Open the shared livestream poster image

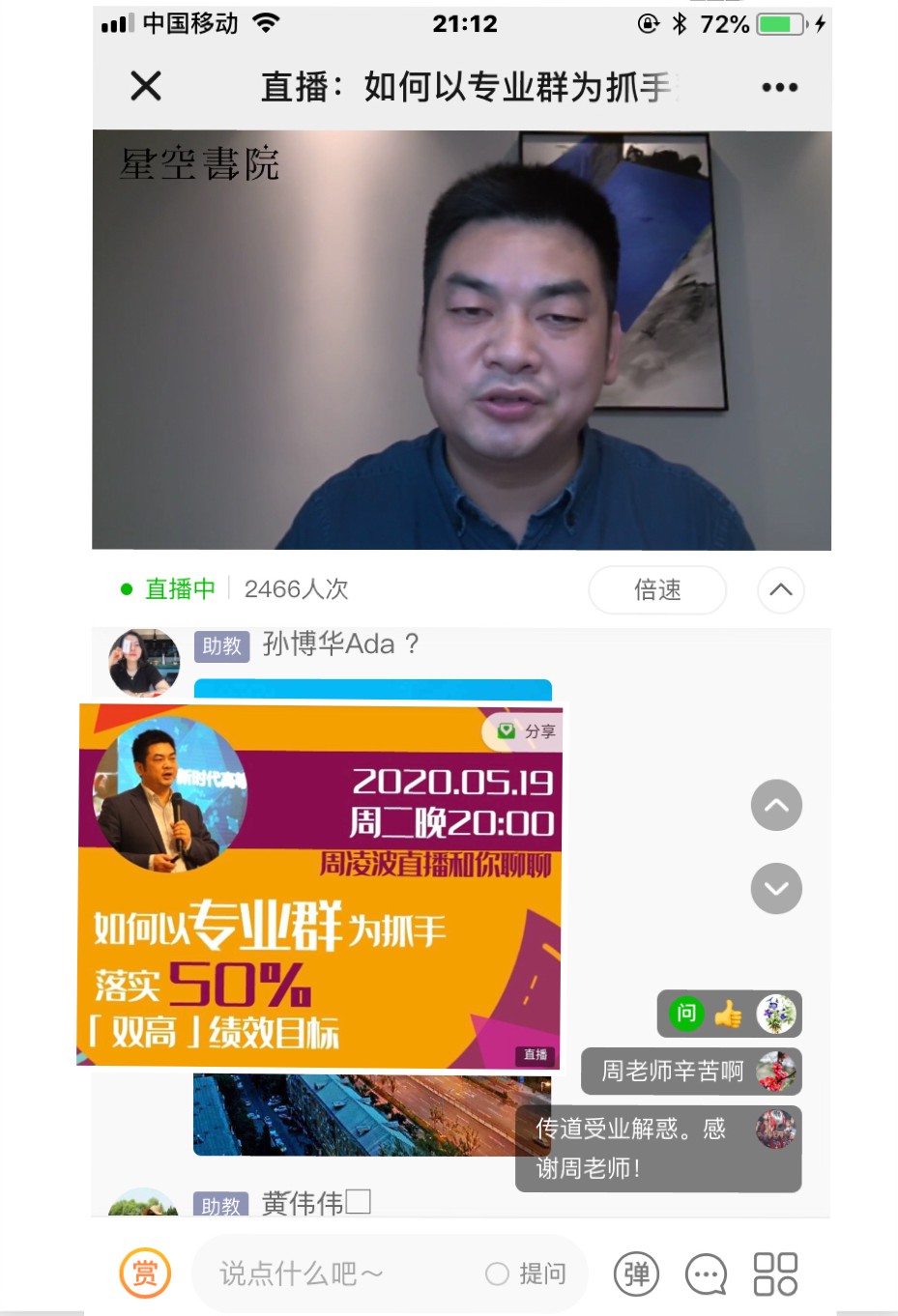point(320,885)
